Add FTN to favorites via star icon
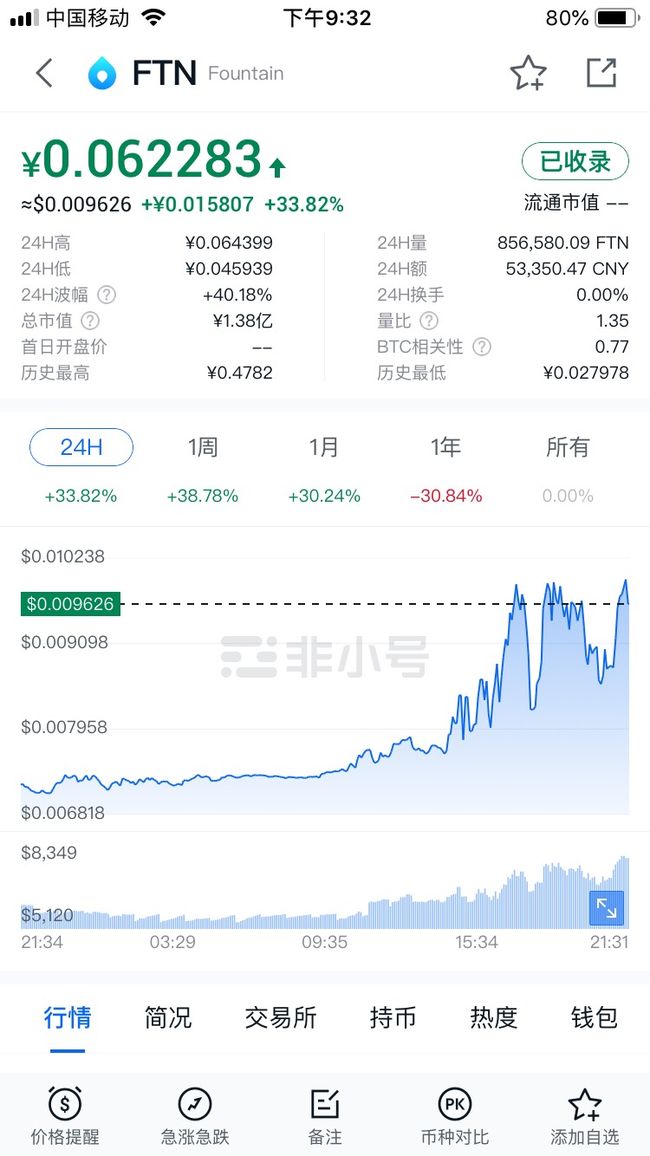 [x=528, y=74]
